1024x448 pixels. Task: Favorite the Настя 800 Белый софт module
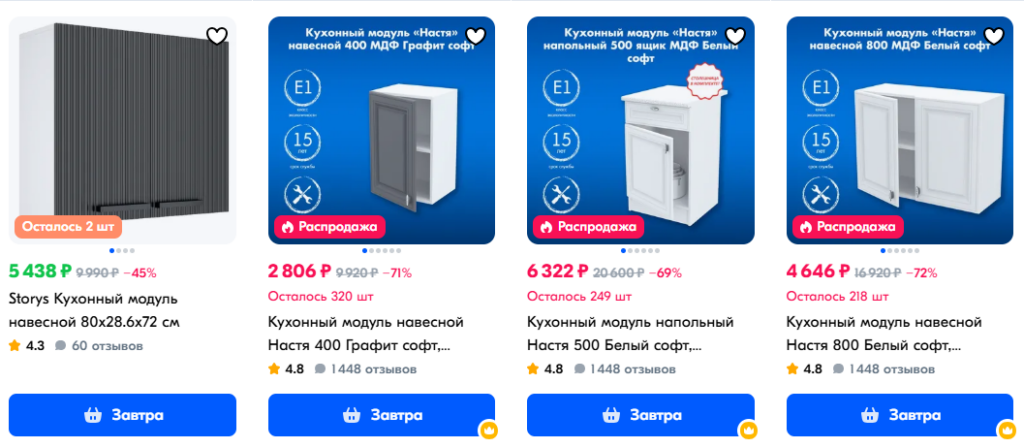(994, 36)
